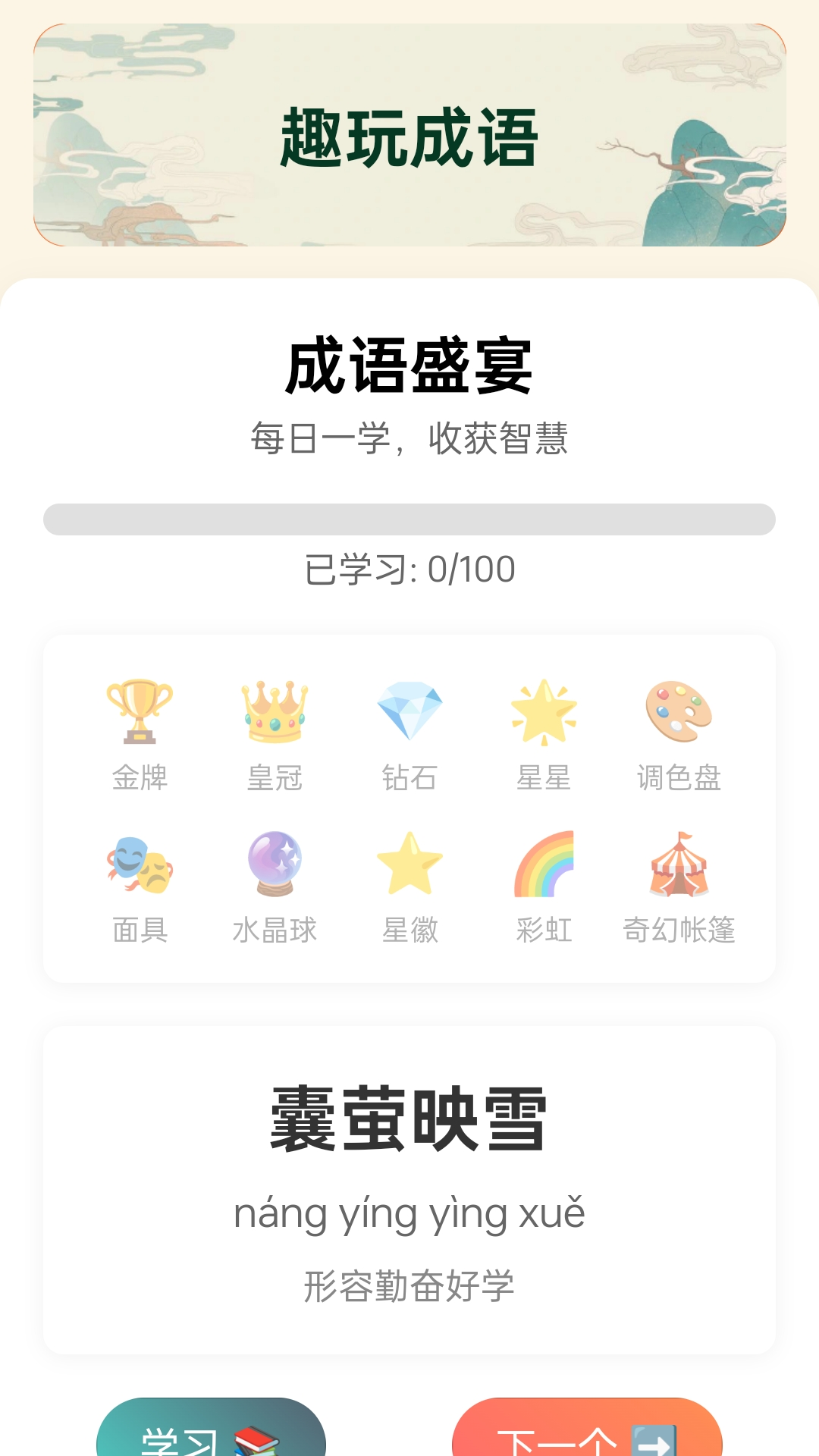Image resolution: width=819 pixels, height=1456 pixels.
Task: Click the 星徽 star badge icon
Action: click(409, 864)
